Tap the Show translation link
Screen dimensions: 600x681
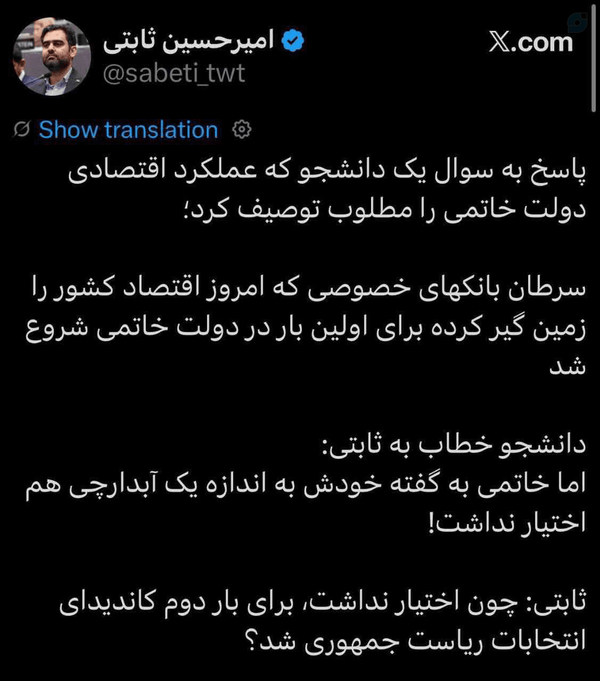click(x=129, y=130)
